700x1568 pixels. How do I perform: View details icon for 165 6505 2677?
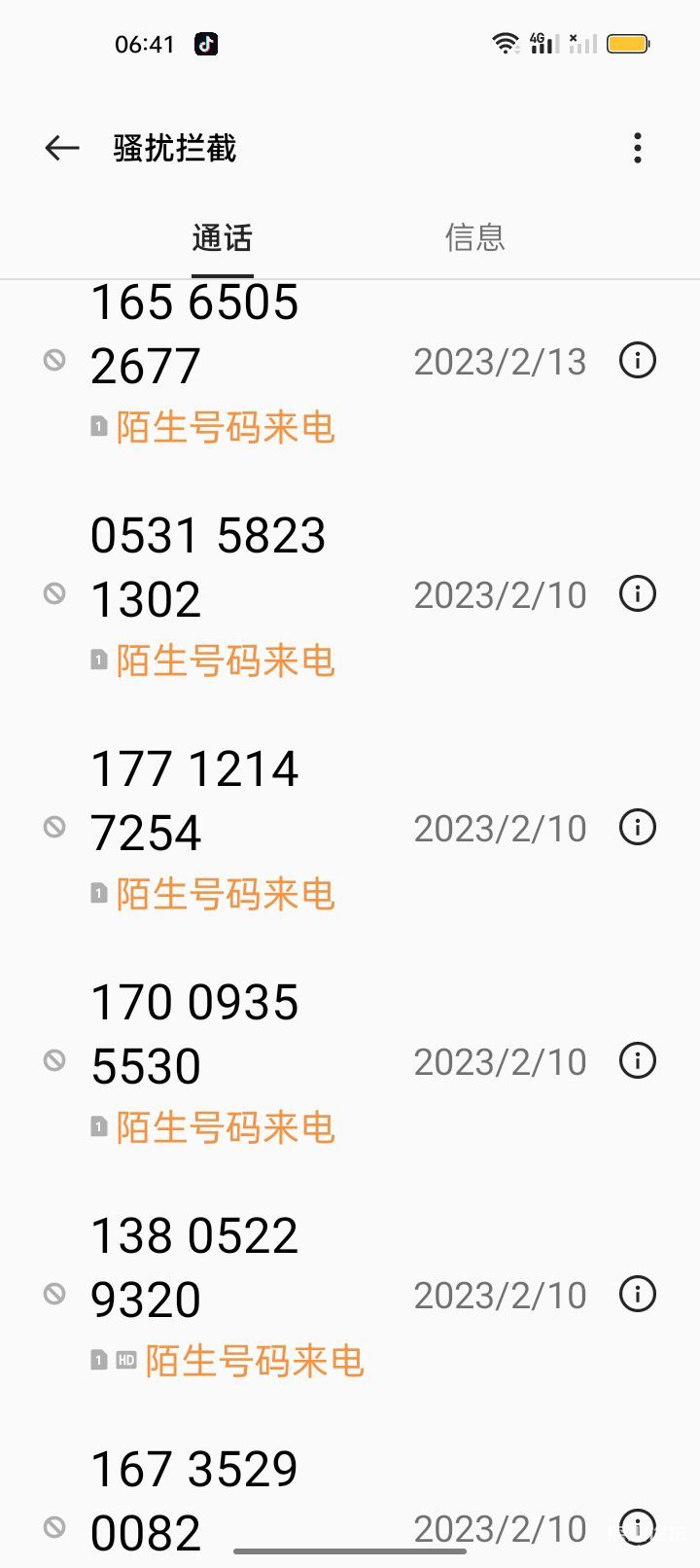[638, 361]
